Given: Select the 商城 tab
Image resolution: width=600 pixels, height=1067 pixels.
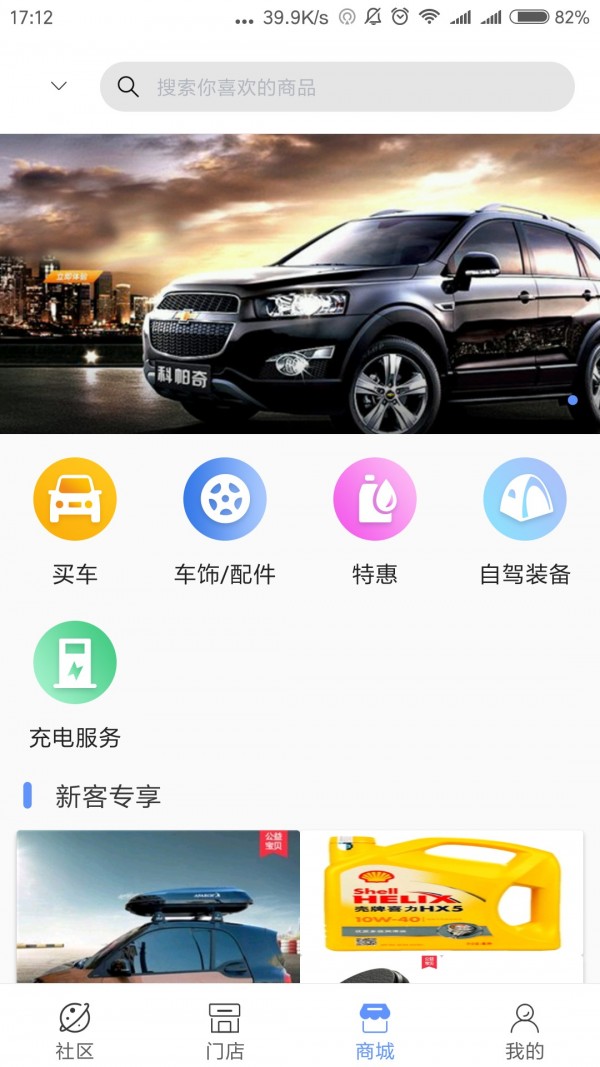Looking at the screenshot, I should click(x=375, y=1030).
